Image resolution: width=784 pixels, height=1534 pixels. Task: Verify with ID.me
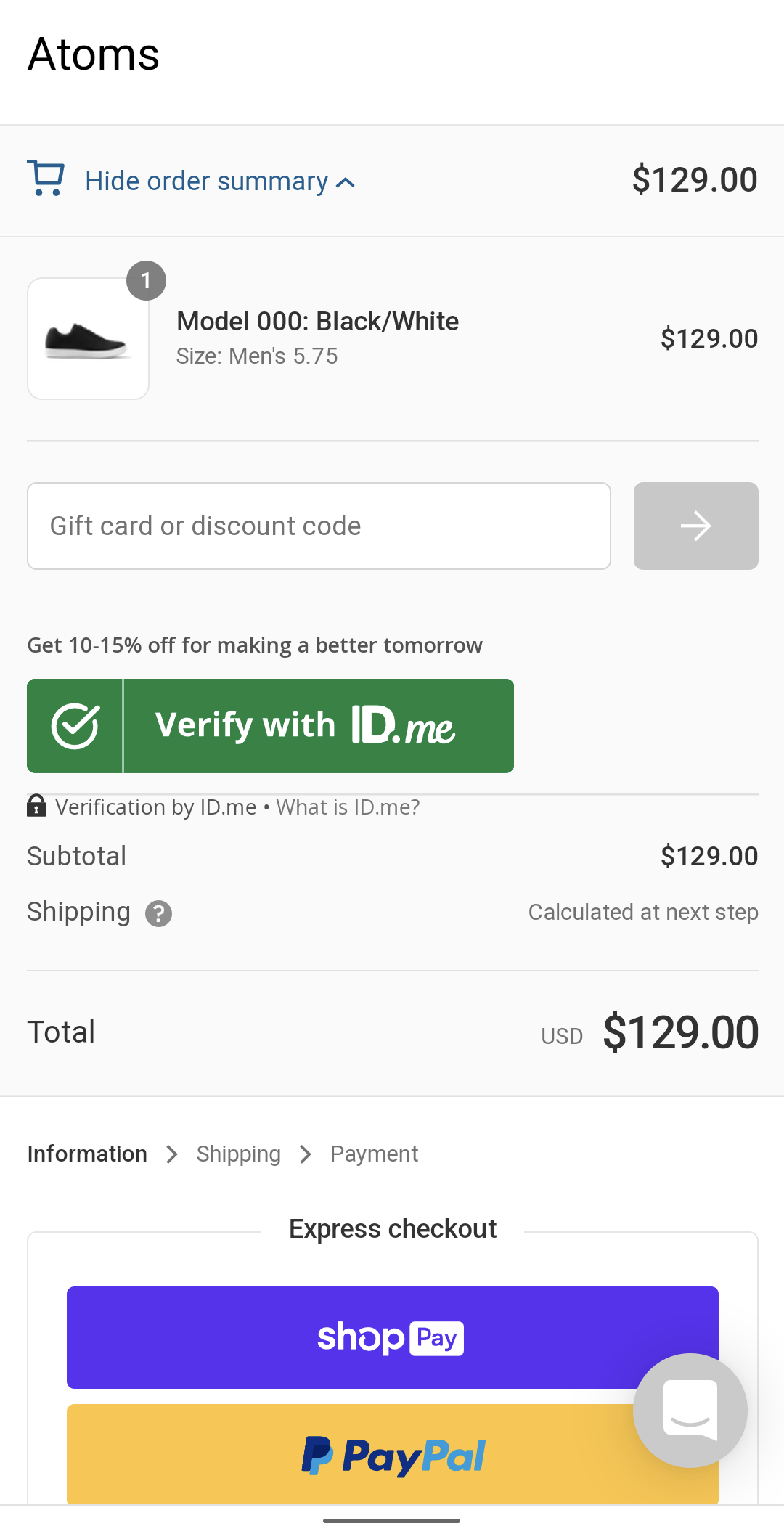[270, 725]
